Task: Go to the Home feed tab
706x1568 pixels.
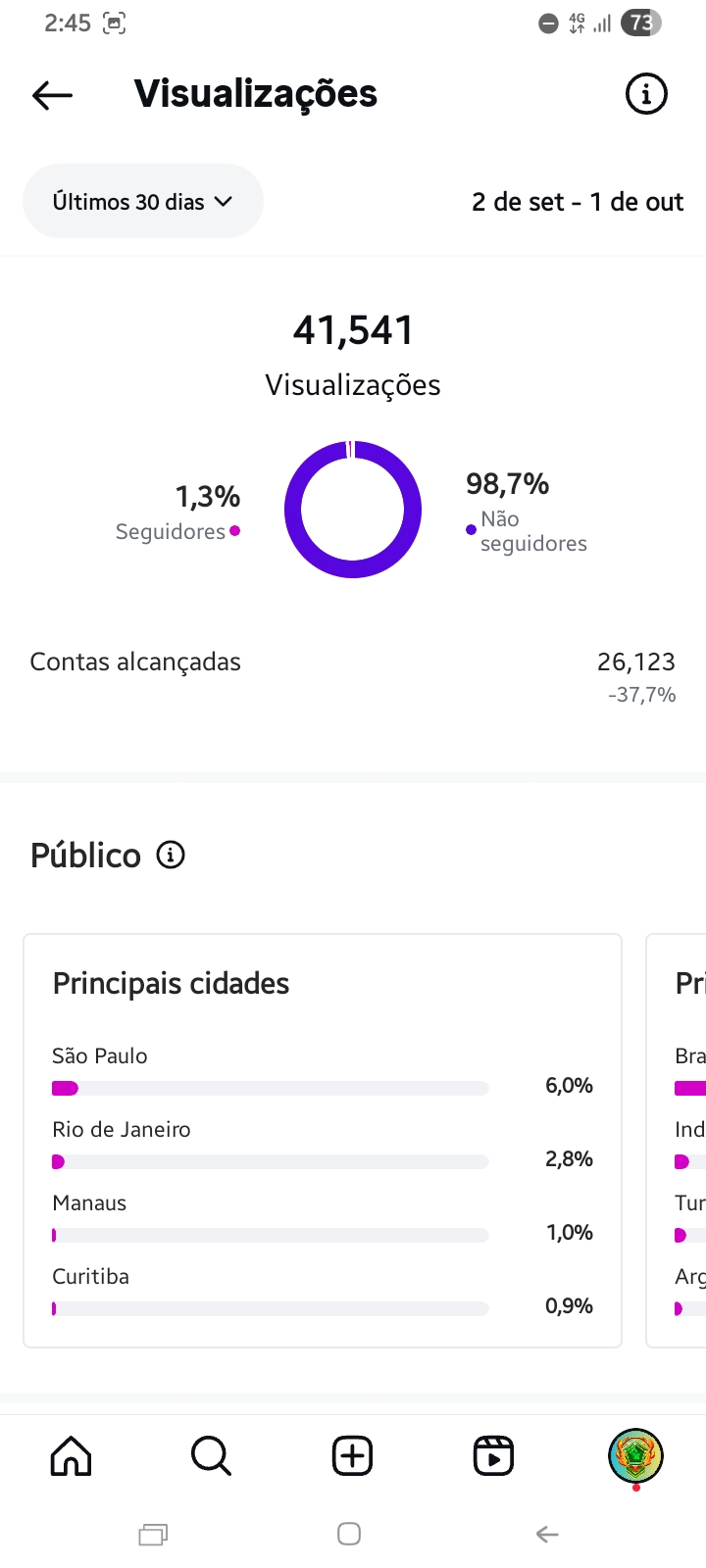Action: click(71, 1455)
